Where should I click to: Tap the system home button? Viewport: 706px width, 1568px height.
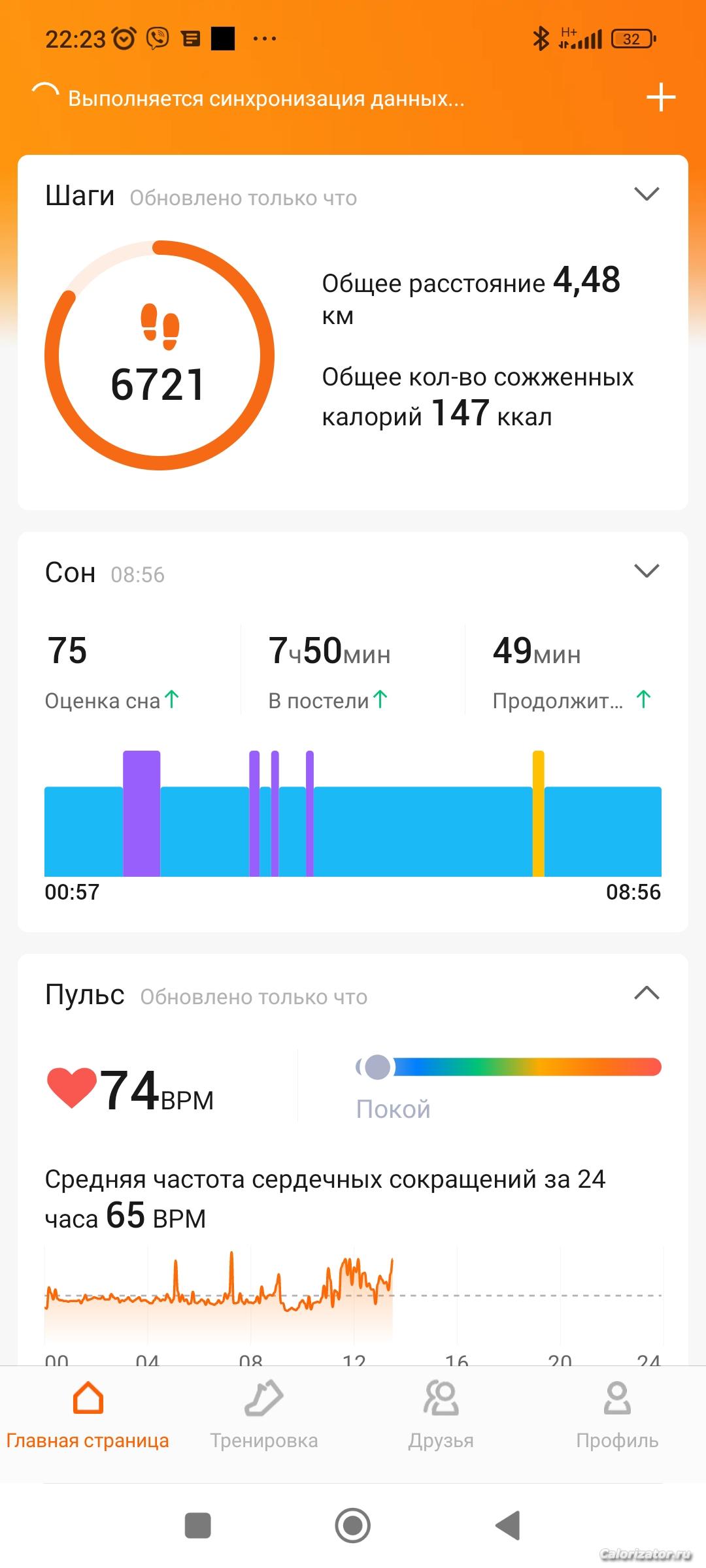pos(353,1526)
